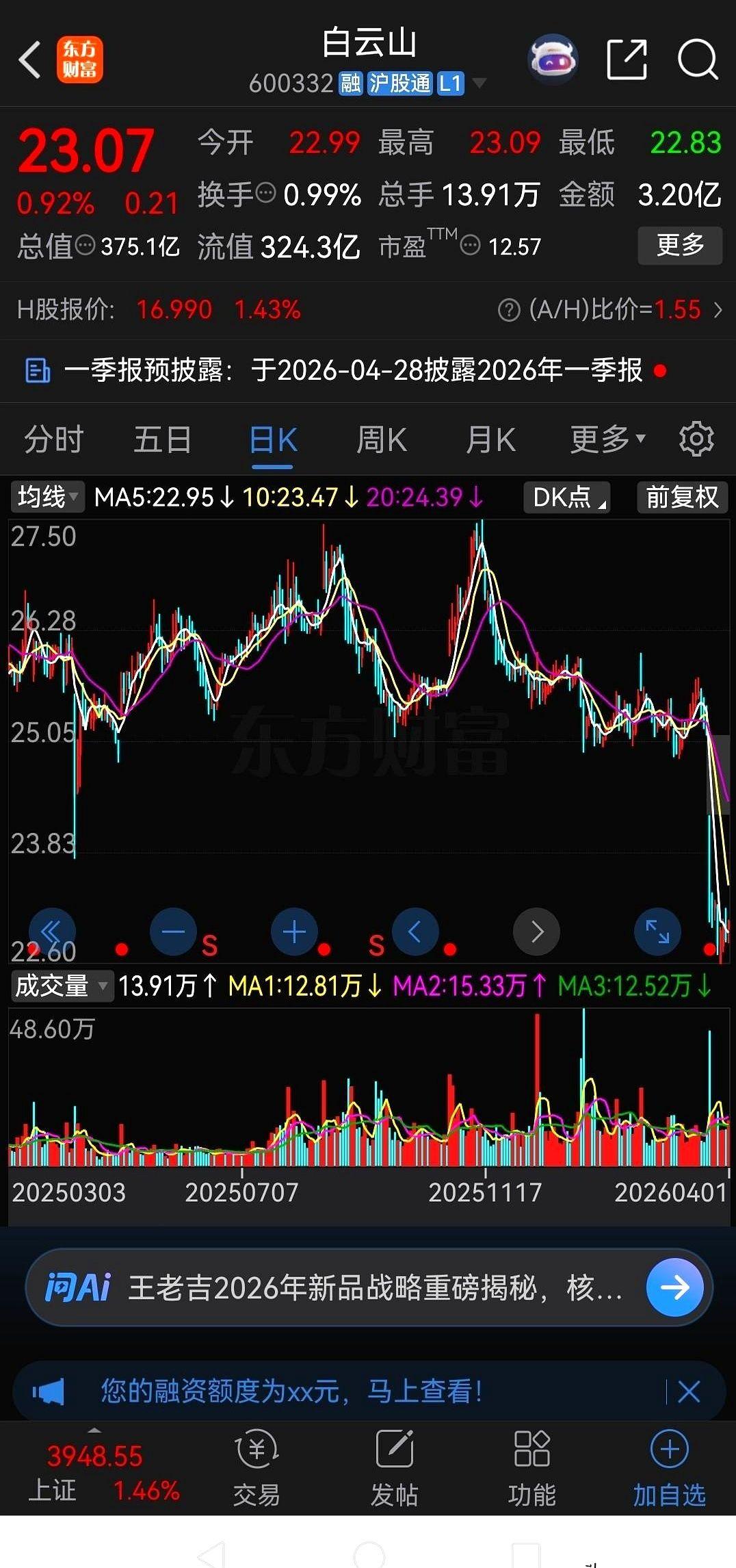Toggle fullscreen chart expand control

click(657, 931)
